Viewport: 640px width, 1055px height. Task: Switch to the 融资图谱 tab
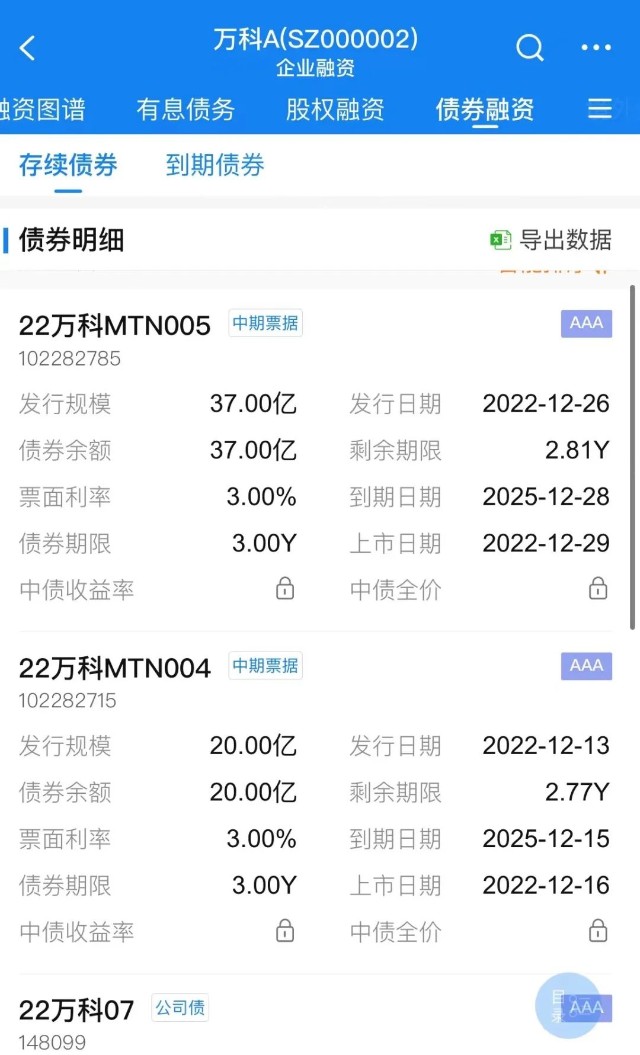point(42,109)
